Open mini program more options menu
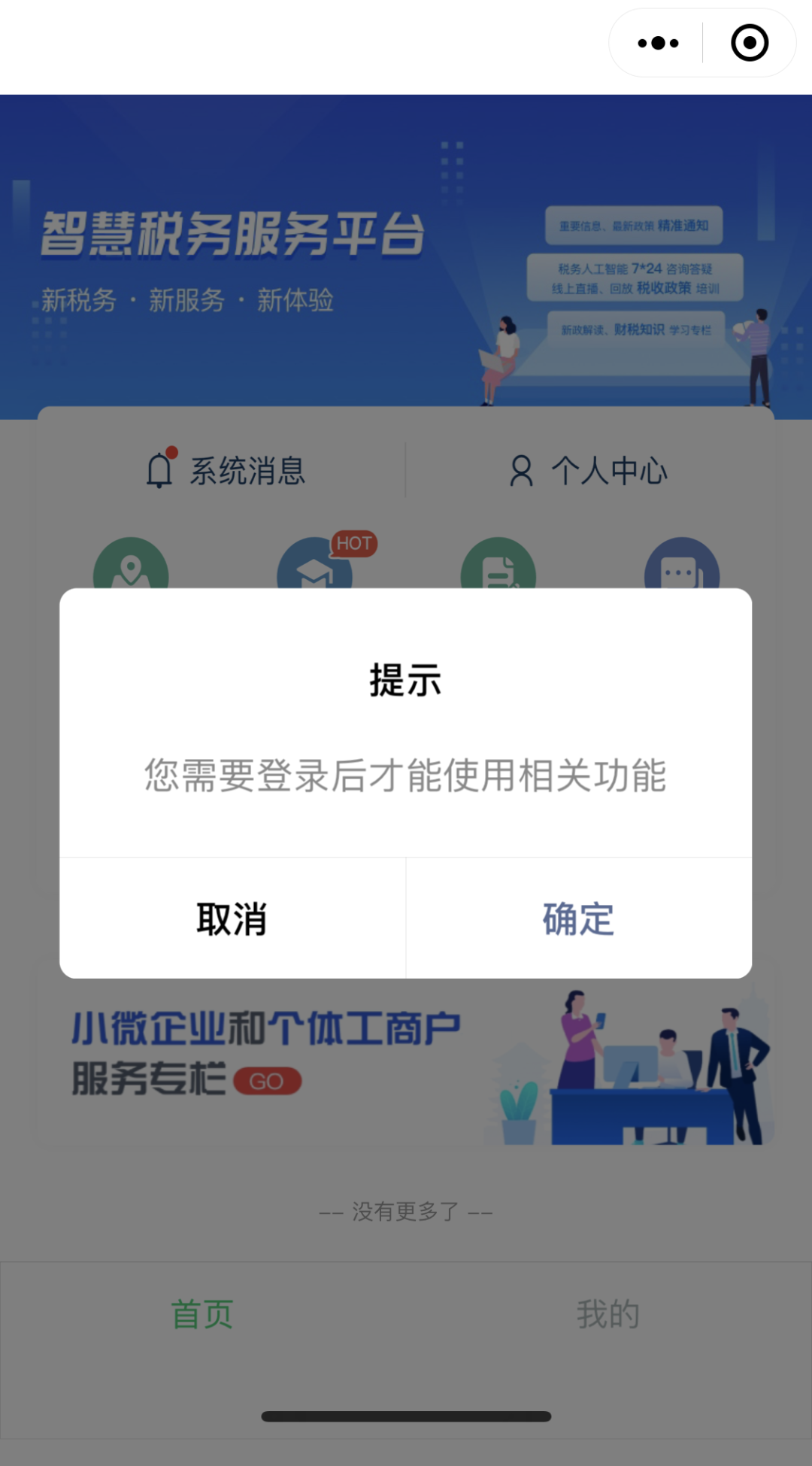The width and height of the screenshot is (812, 1466). point(658,43)
